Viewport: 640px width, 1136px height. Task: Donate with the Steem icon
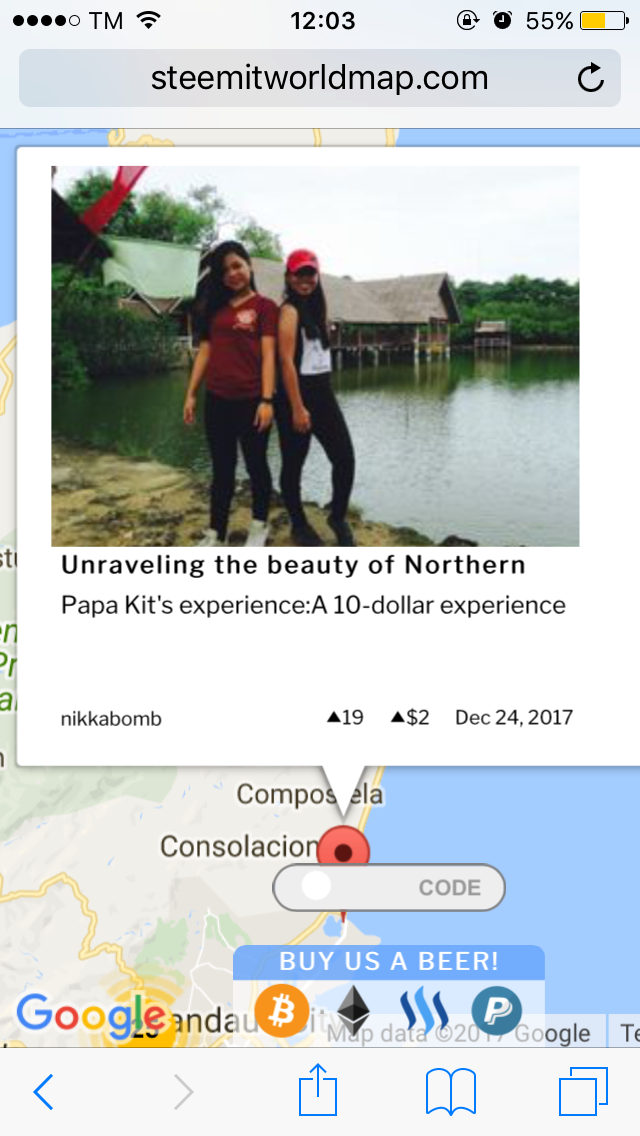(x=424, y=1011)
